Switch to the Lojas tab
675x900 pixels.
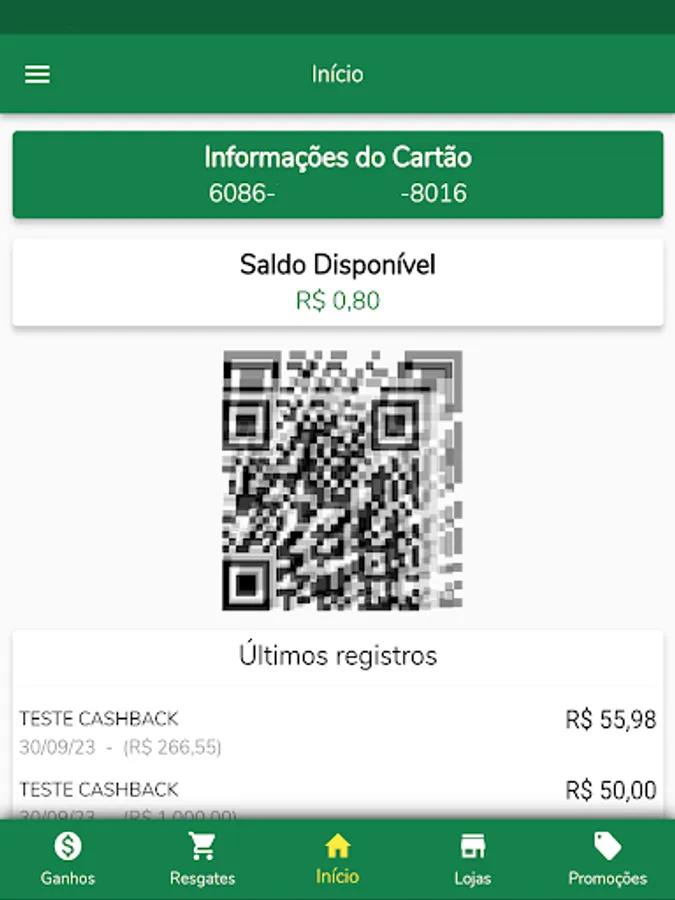[x=472, y=860]
